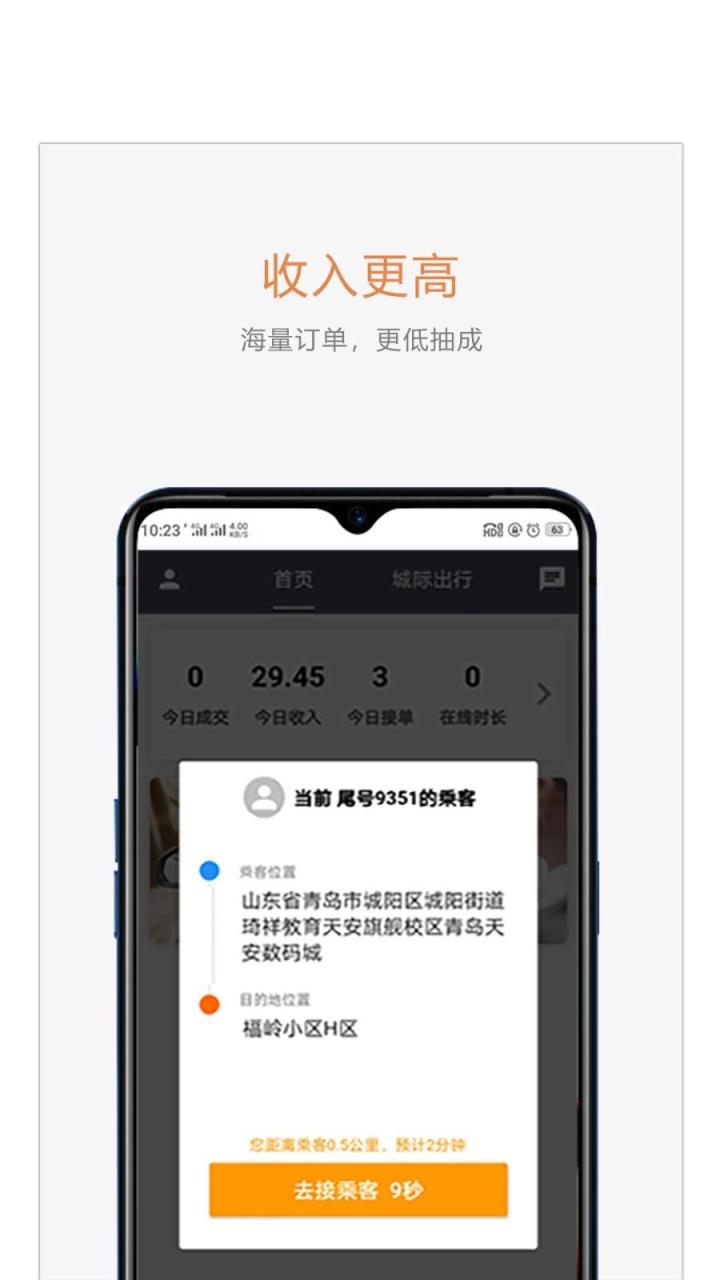Select the blue pickup location marker
The image size is (720, 1280).
pos(208,870)
